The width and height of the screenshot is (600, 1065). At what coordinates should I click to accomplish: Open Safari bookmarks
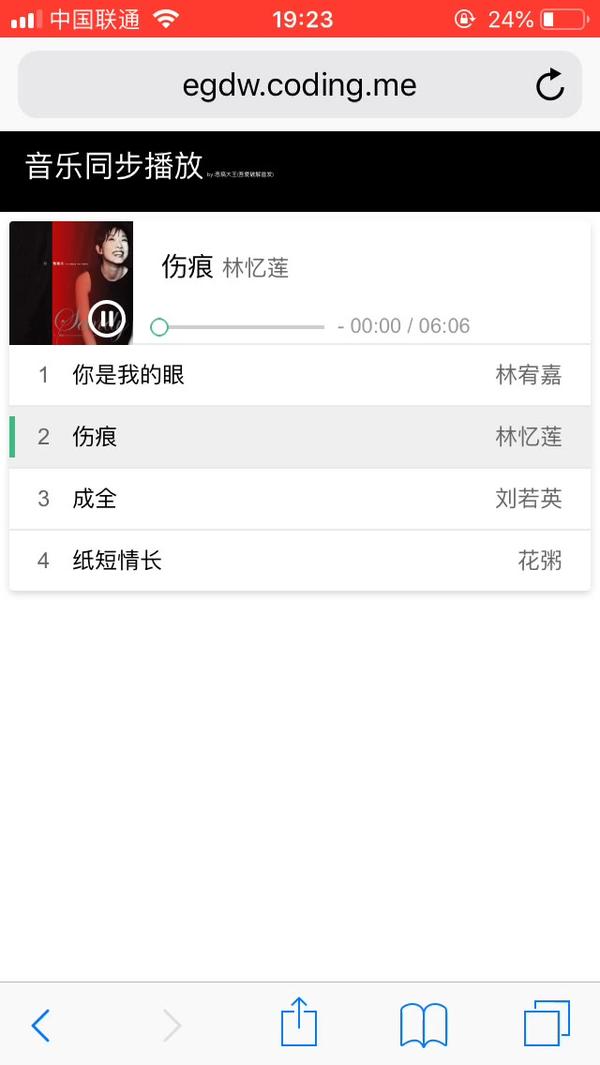(x=424, y=1024)
